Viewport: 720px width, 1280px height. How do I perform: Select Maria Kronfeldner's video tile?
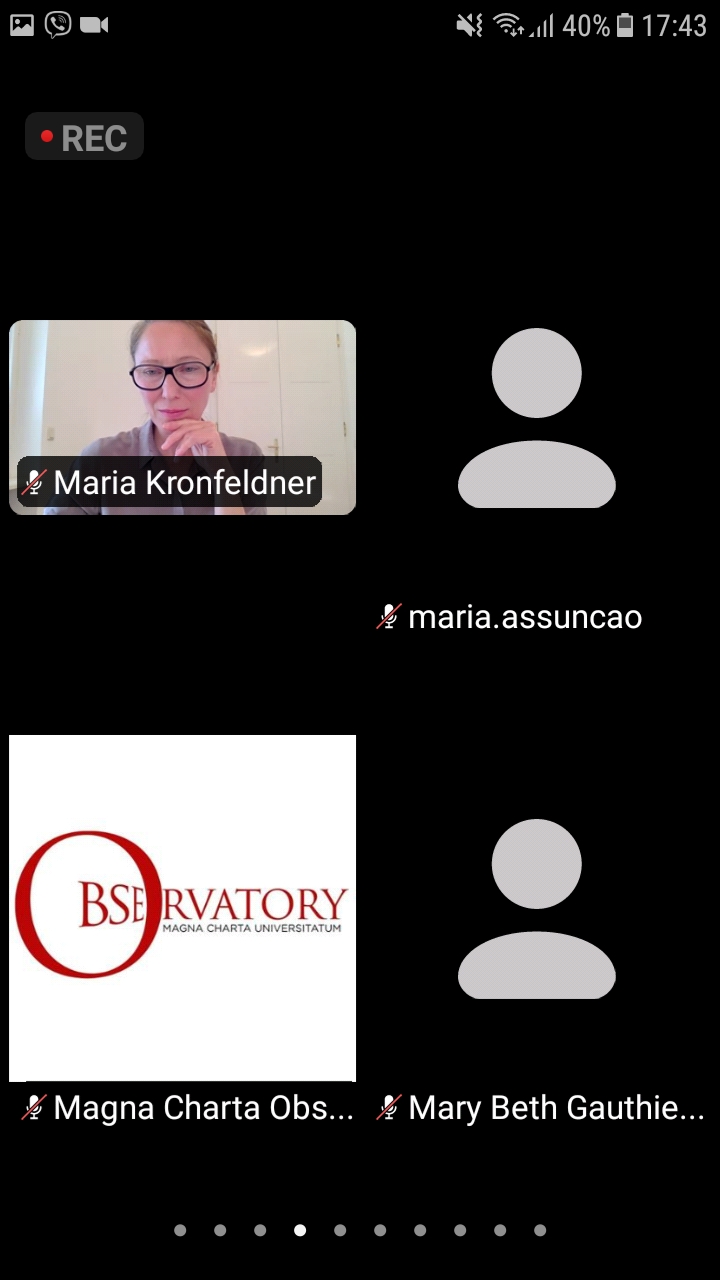click(x=182, y=417)
